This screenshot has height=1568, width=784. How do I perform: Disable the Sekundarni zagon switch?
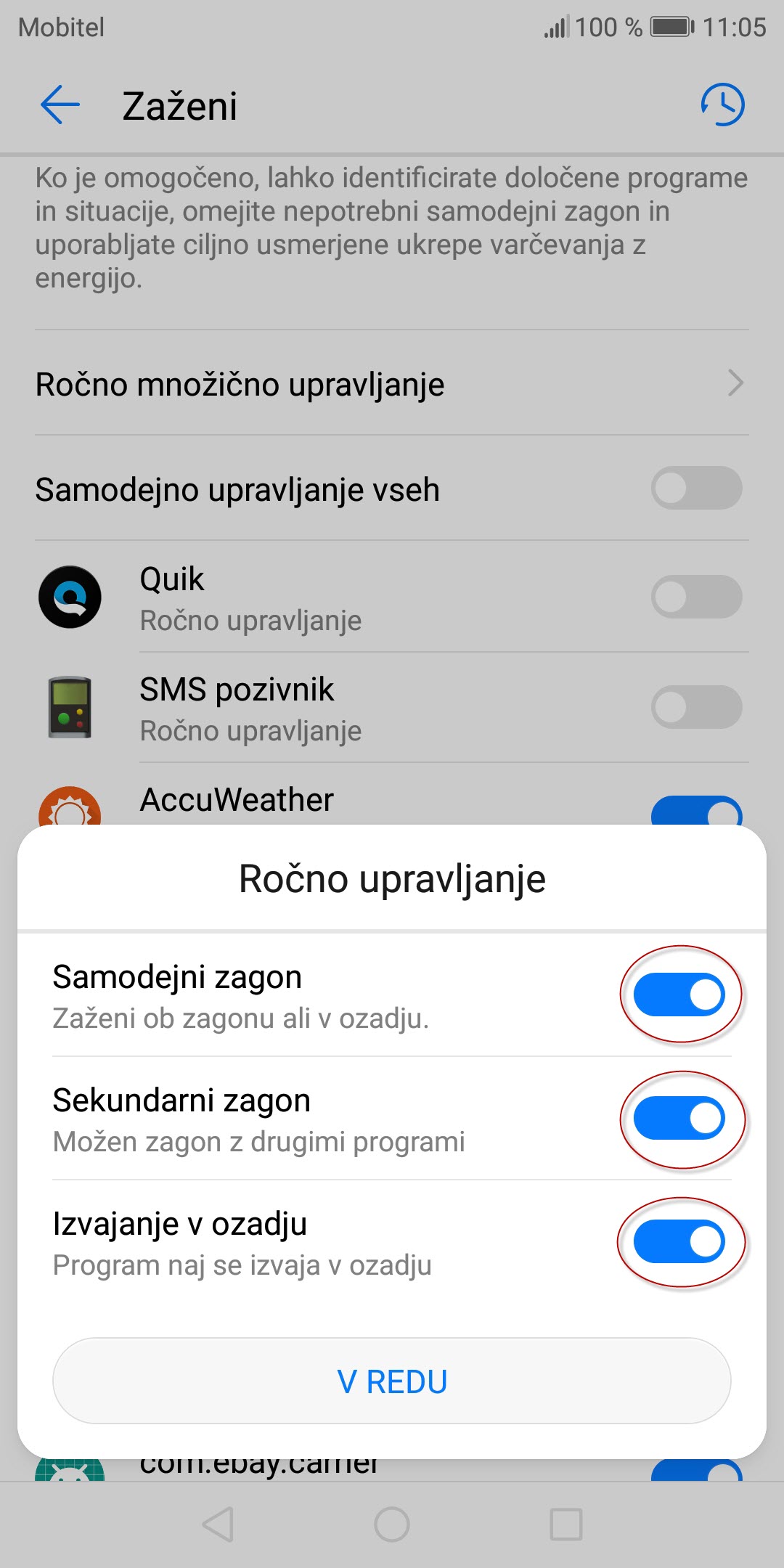679,1118
